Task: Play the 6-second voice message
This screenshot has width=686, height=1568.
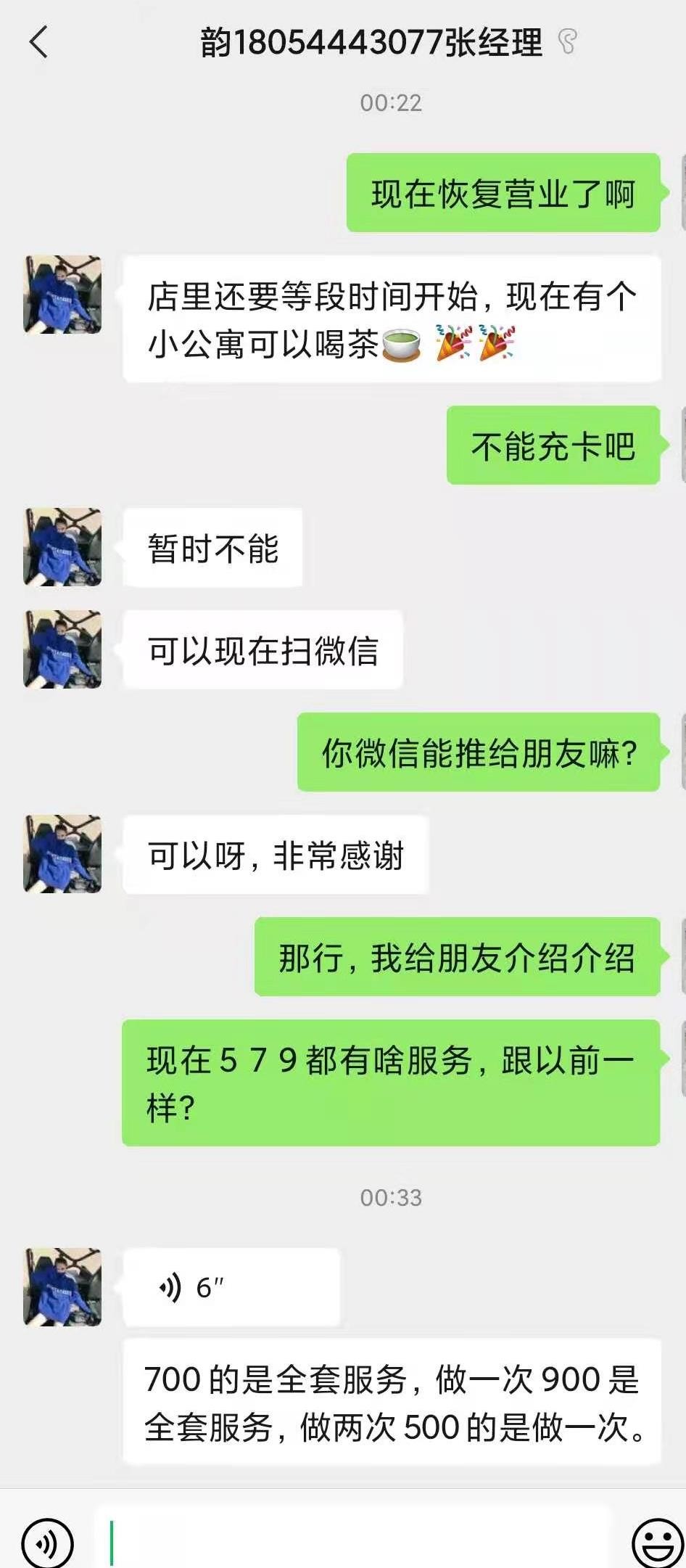Action: pos(231,1287)
